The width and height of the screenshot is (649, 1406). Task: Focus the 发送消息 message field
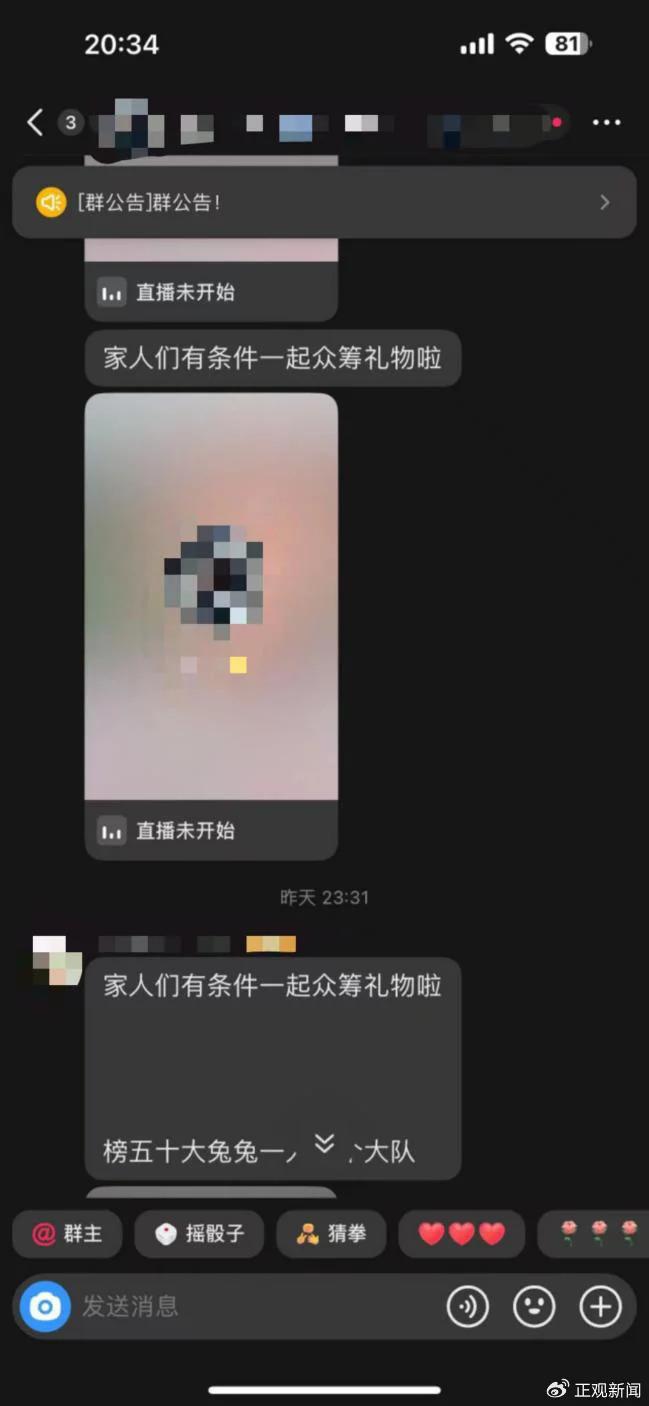(250, 1306)
